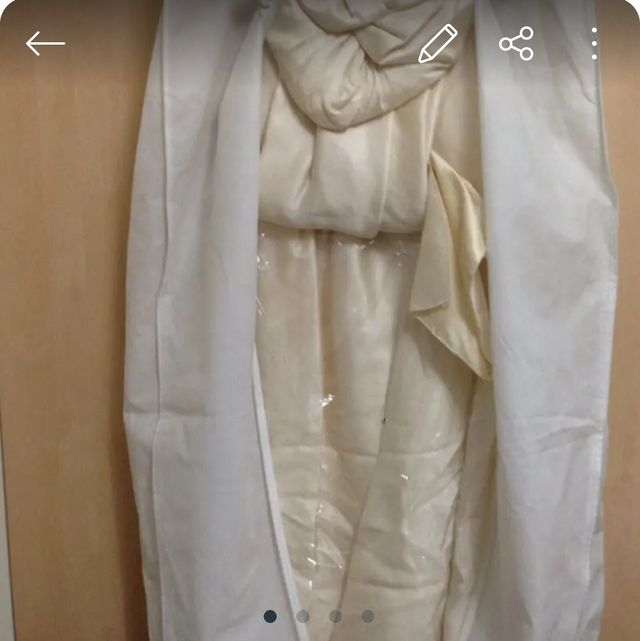Share this listing
Image resolution: width=640 pixels, height=641 pixels.
[516, 43]
